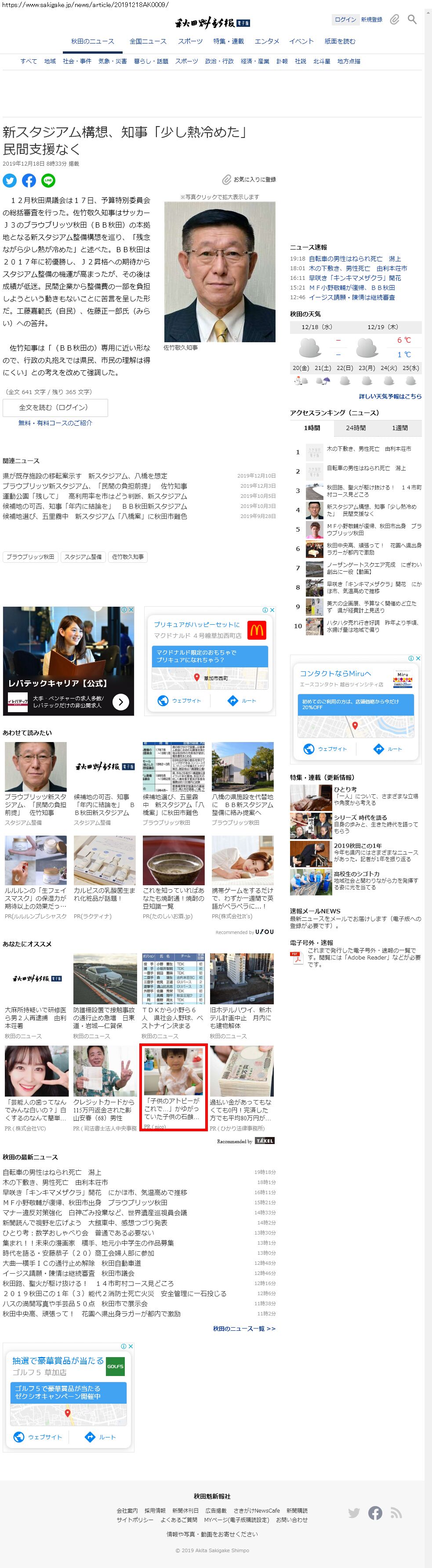Open the 新規登録 registration link
The width and height of the screenshot is (432, 1568).
tap(371, 19)
